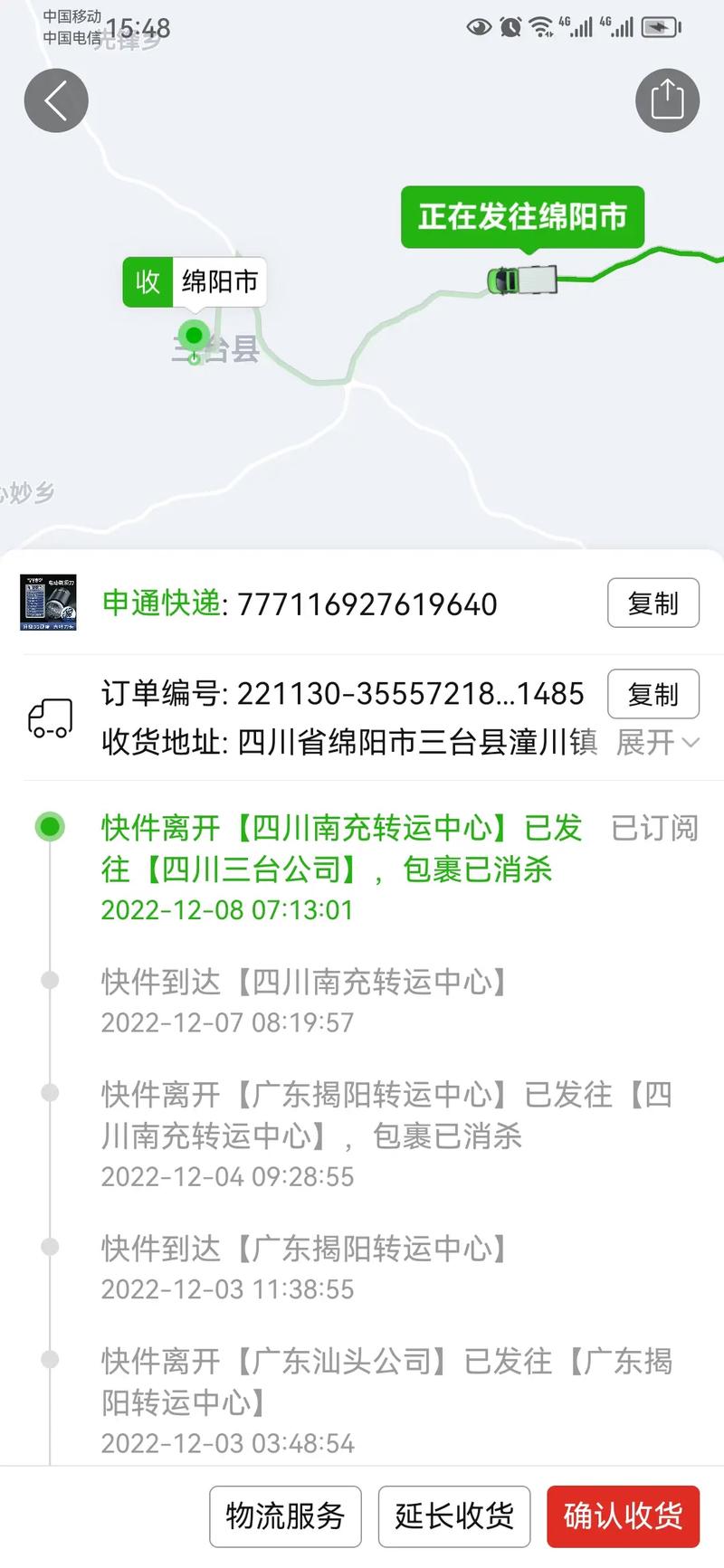Share the logistics tracking page
Screen dimensions: 724x1568
667,100
